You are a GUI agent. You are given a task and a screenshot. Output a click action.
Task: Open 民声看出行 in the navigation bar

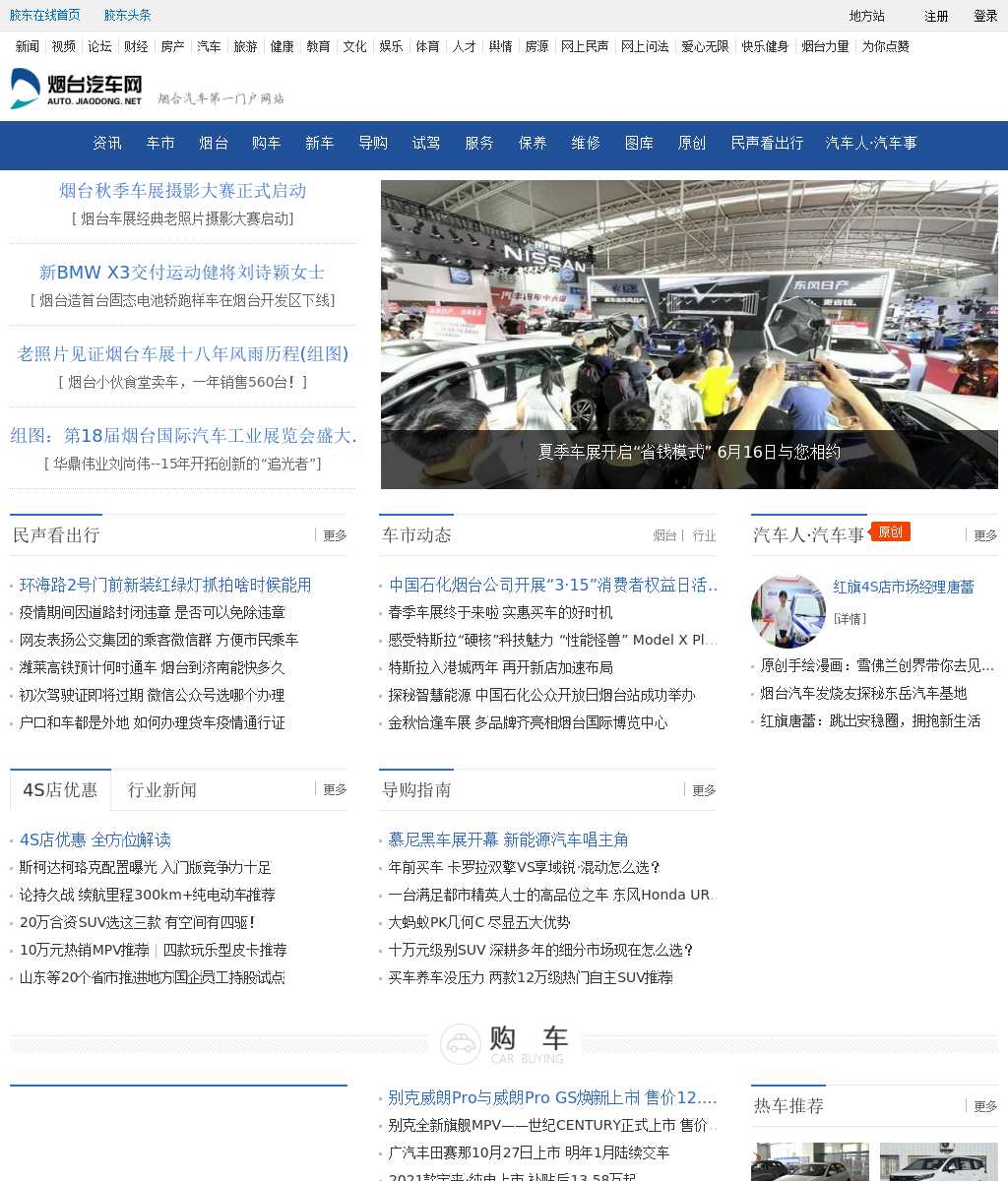pyautogui.click(x=767, y=144)
